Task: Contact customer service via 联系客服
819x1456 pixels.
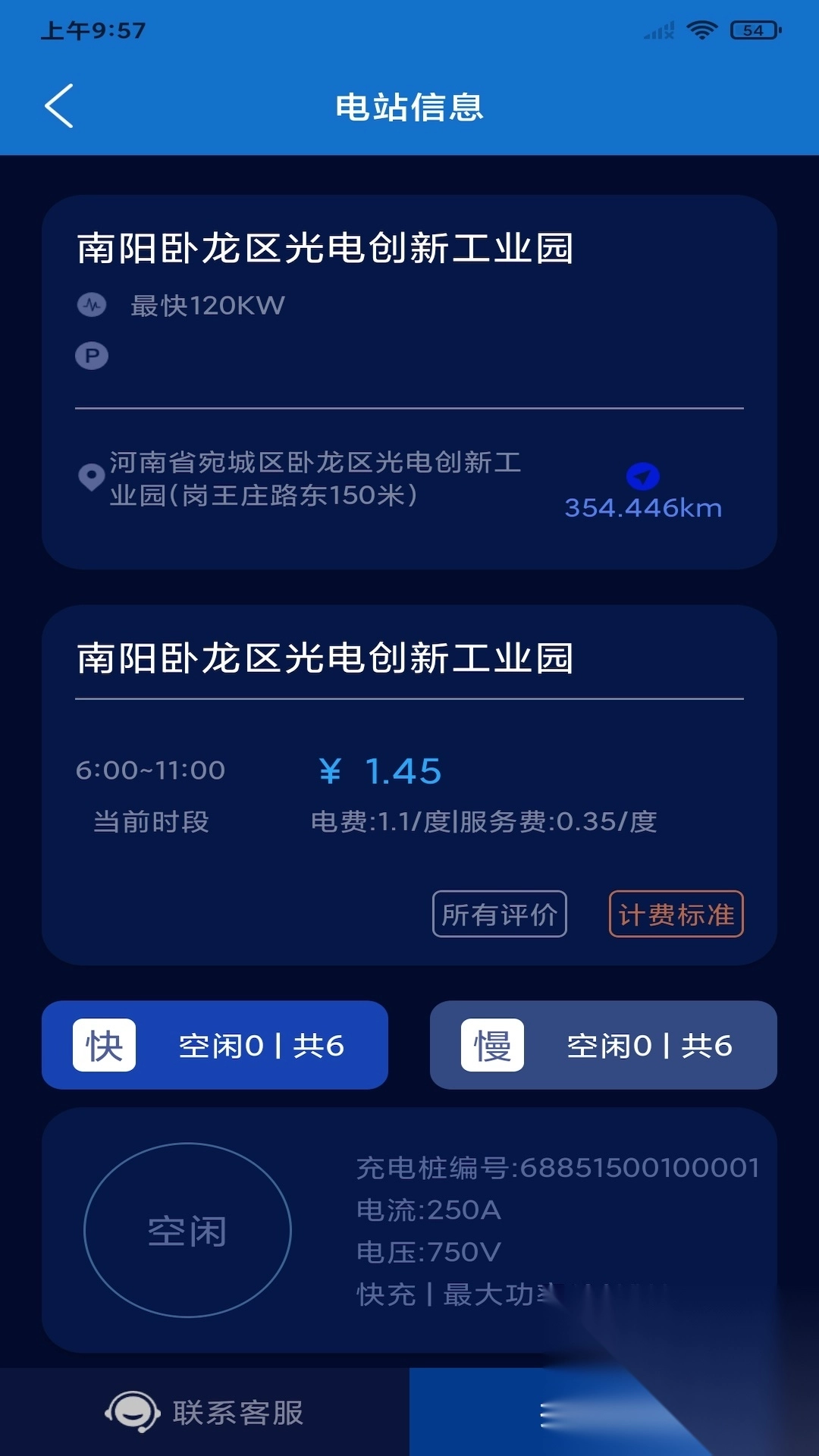Action: click(205, 1412)
